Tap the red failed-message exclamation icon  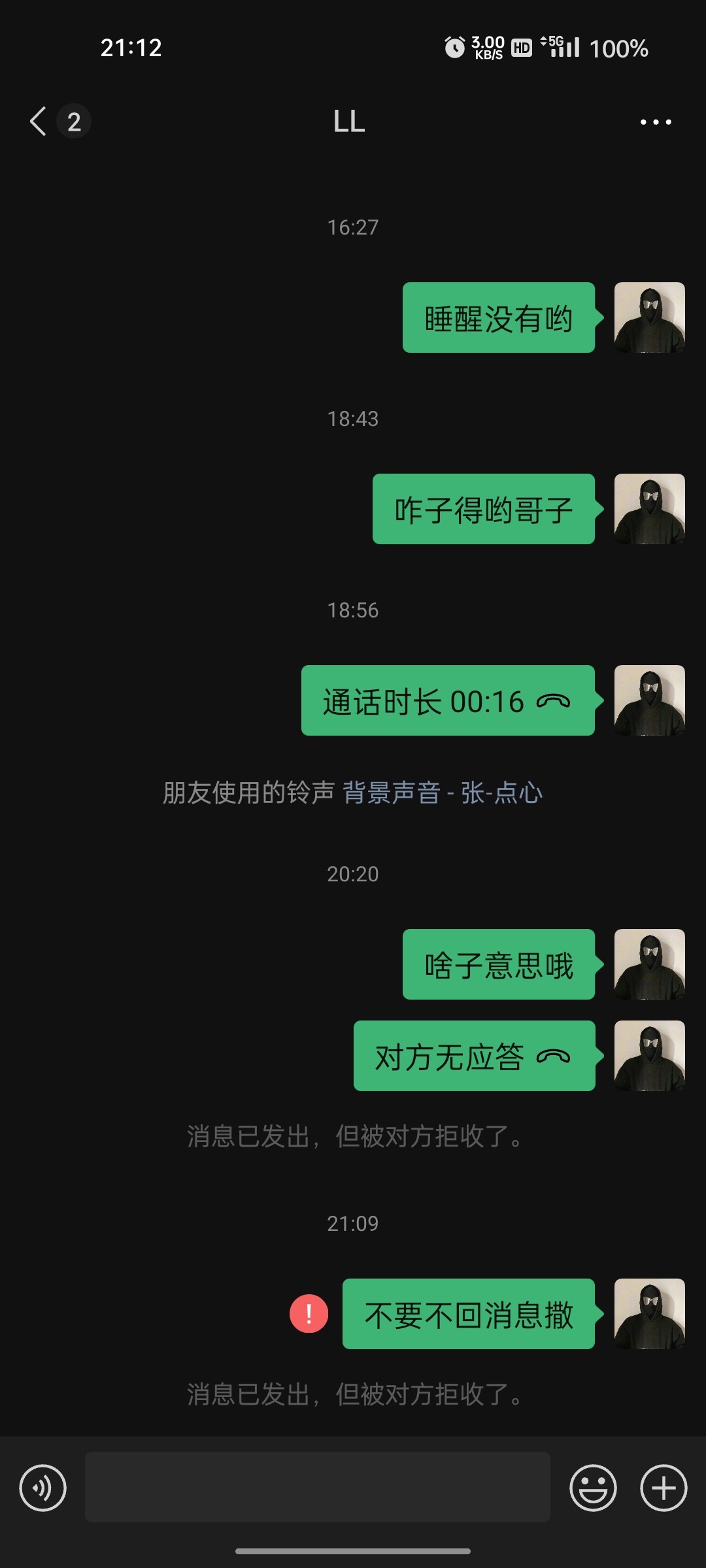pos(310,1315)
